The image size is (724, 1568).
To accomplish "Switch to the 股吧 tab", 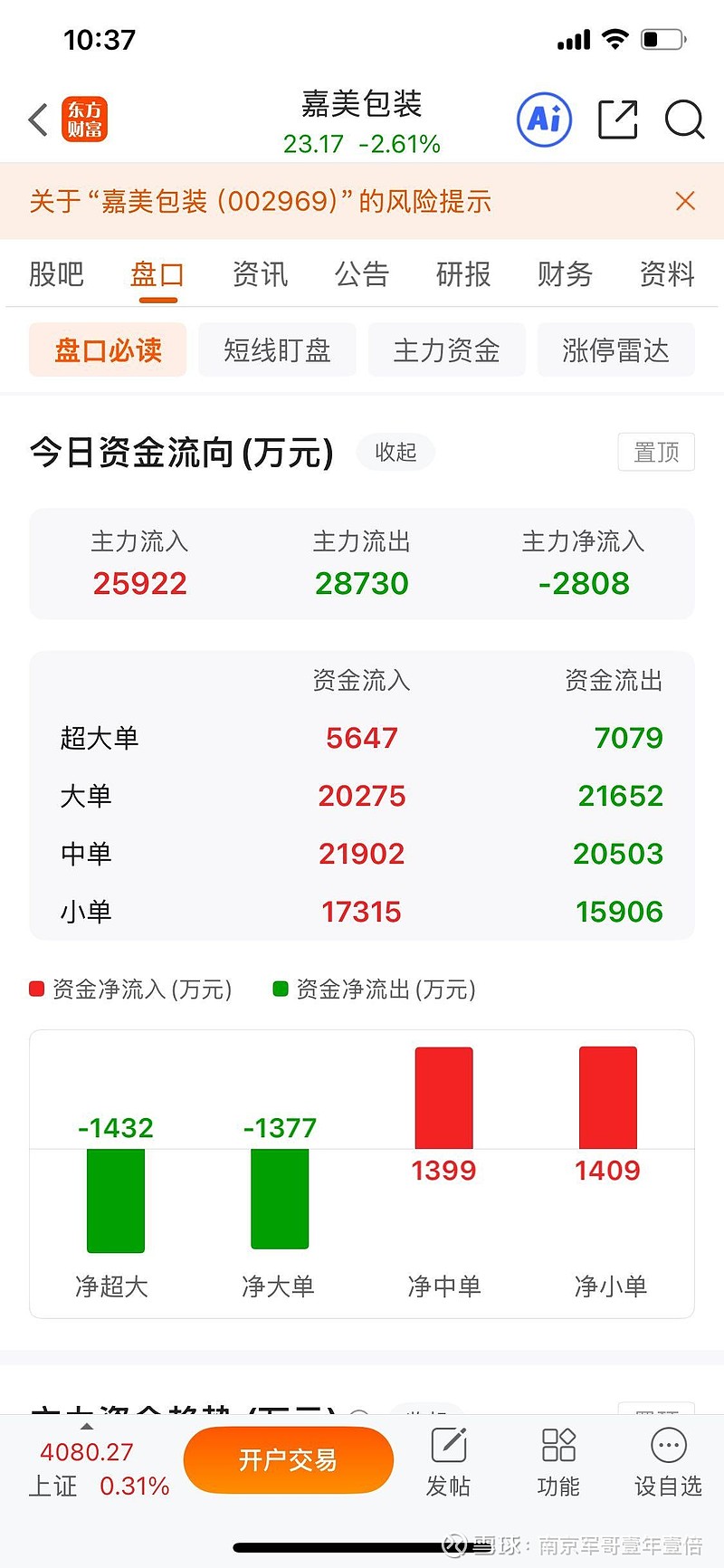I will 57,274.
